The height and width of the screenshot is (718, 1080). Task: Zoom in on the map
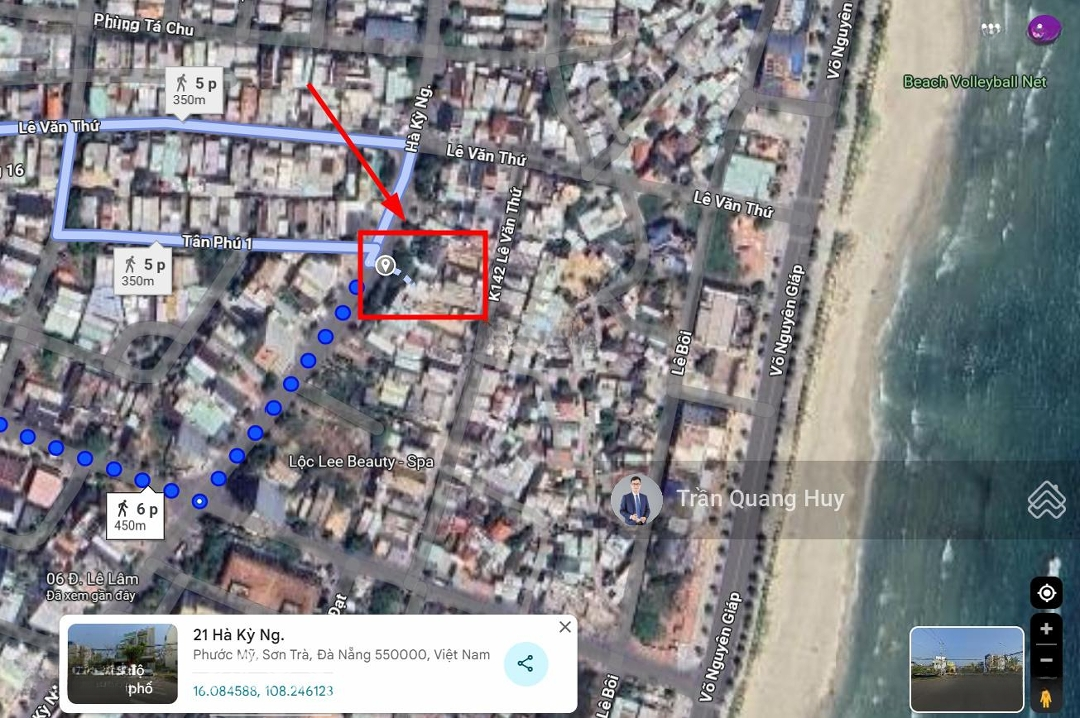(1046, 629)
